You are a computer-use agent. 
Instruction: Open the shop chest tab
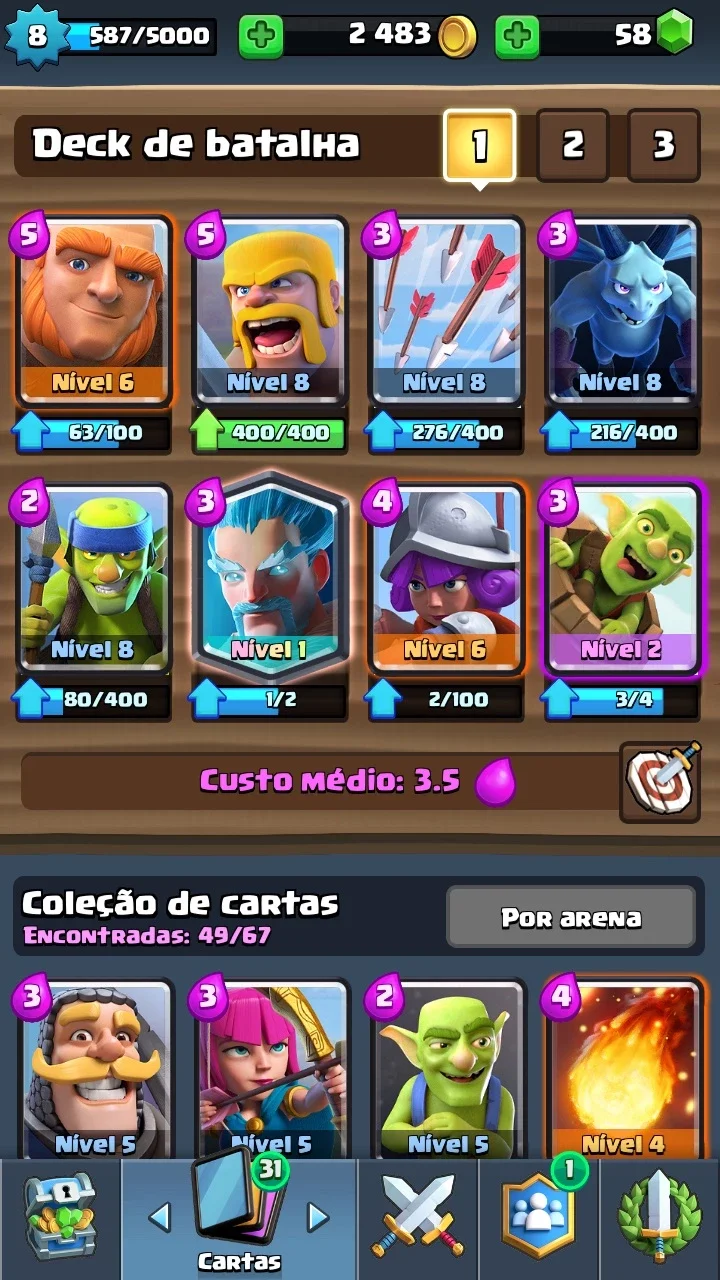point(60,1218)
